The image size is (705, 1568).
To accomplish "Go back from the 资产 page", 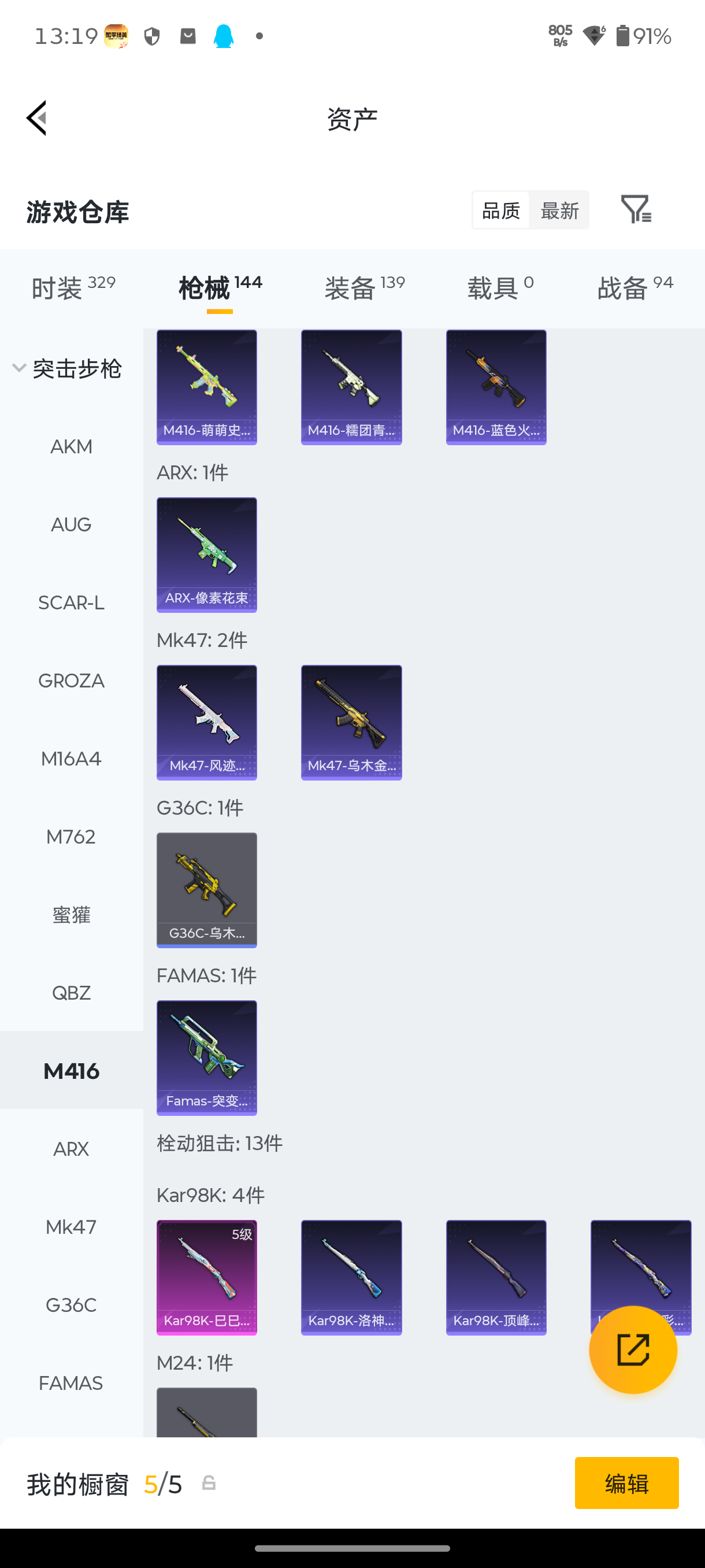I will pos(36,118).
